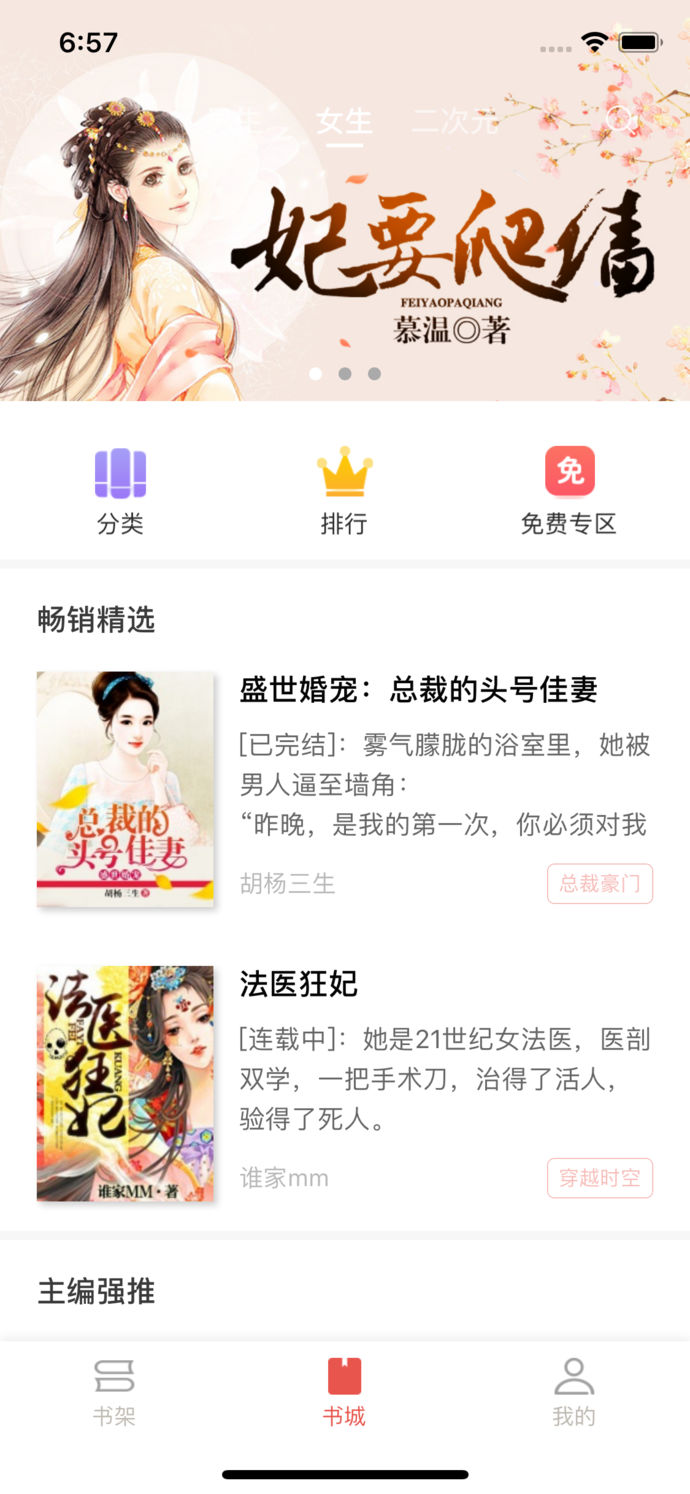
Task: Open the book 法医狂妃
Action: tap(298, 984)
